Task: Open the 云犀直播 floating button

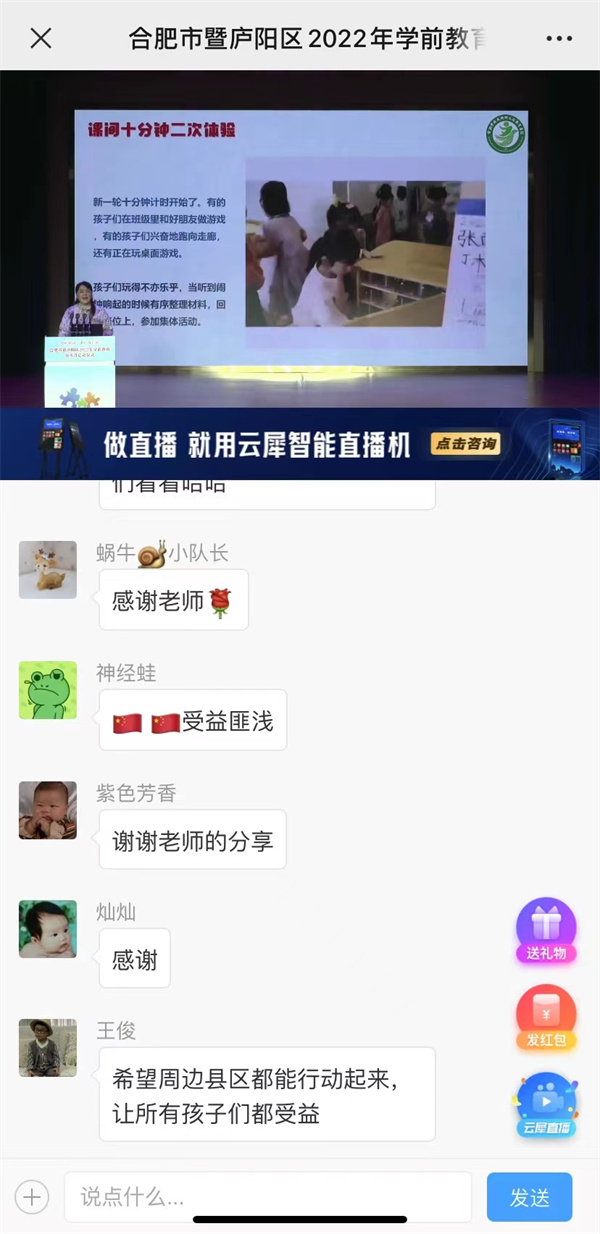Action: [546, 1105]
